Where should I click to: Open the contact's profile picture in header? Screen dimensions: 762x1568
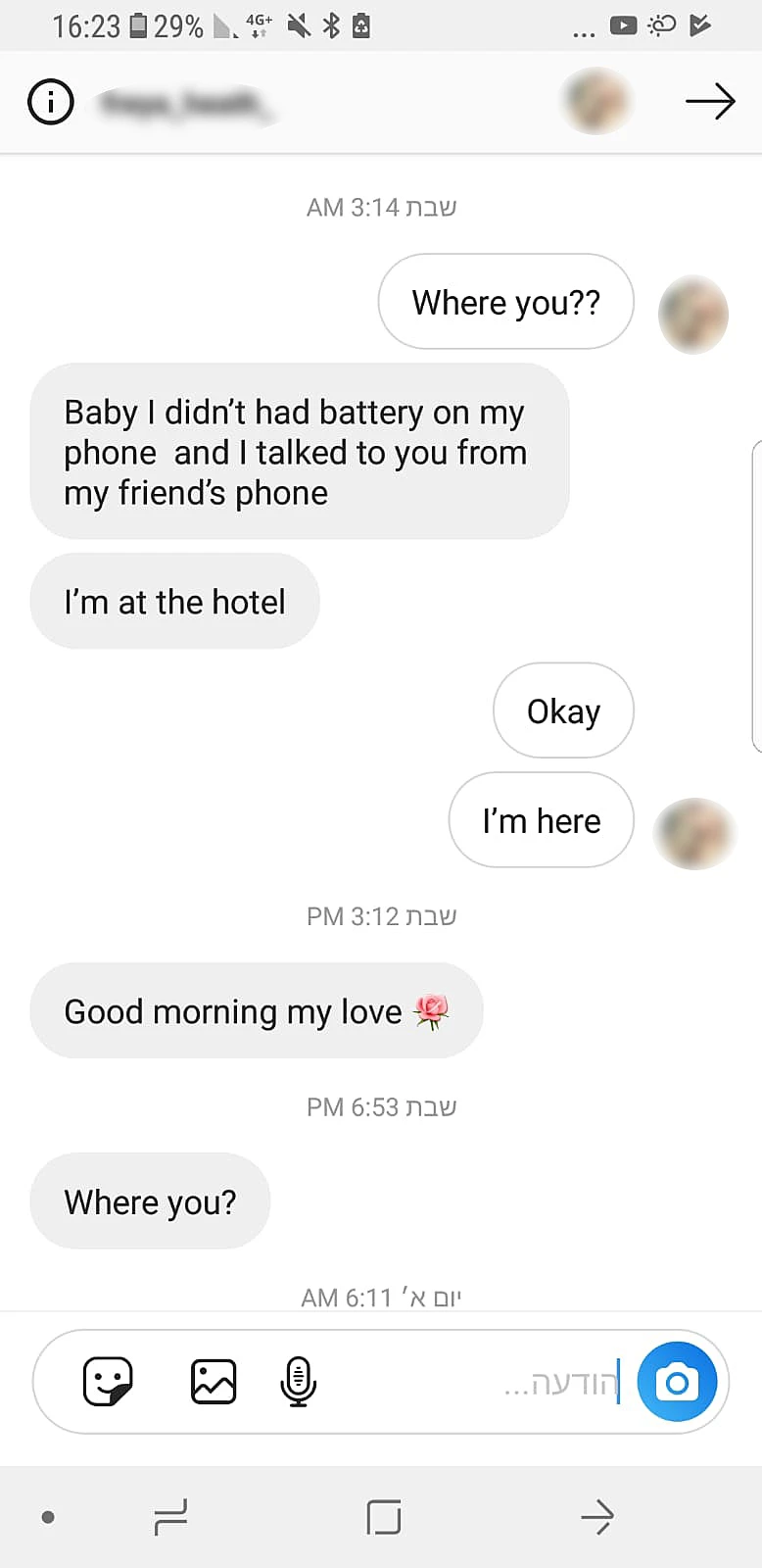pyautogui.click(x=595, y=101)
